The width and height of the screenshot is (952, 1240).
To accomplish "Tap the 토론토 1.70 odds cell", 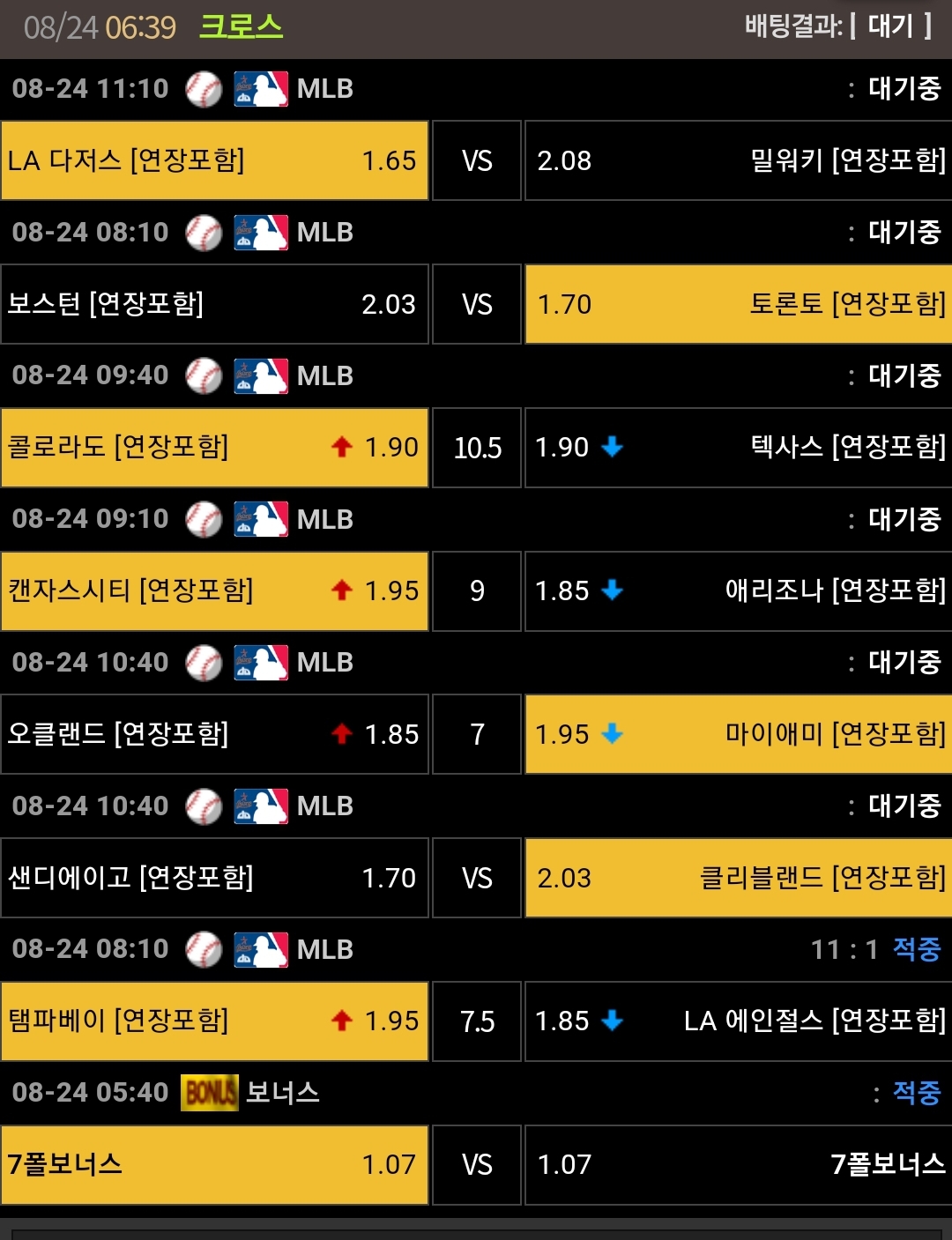I will [739, 304].
